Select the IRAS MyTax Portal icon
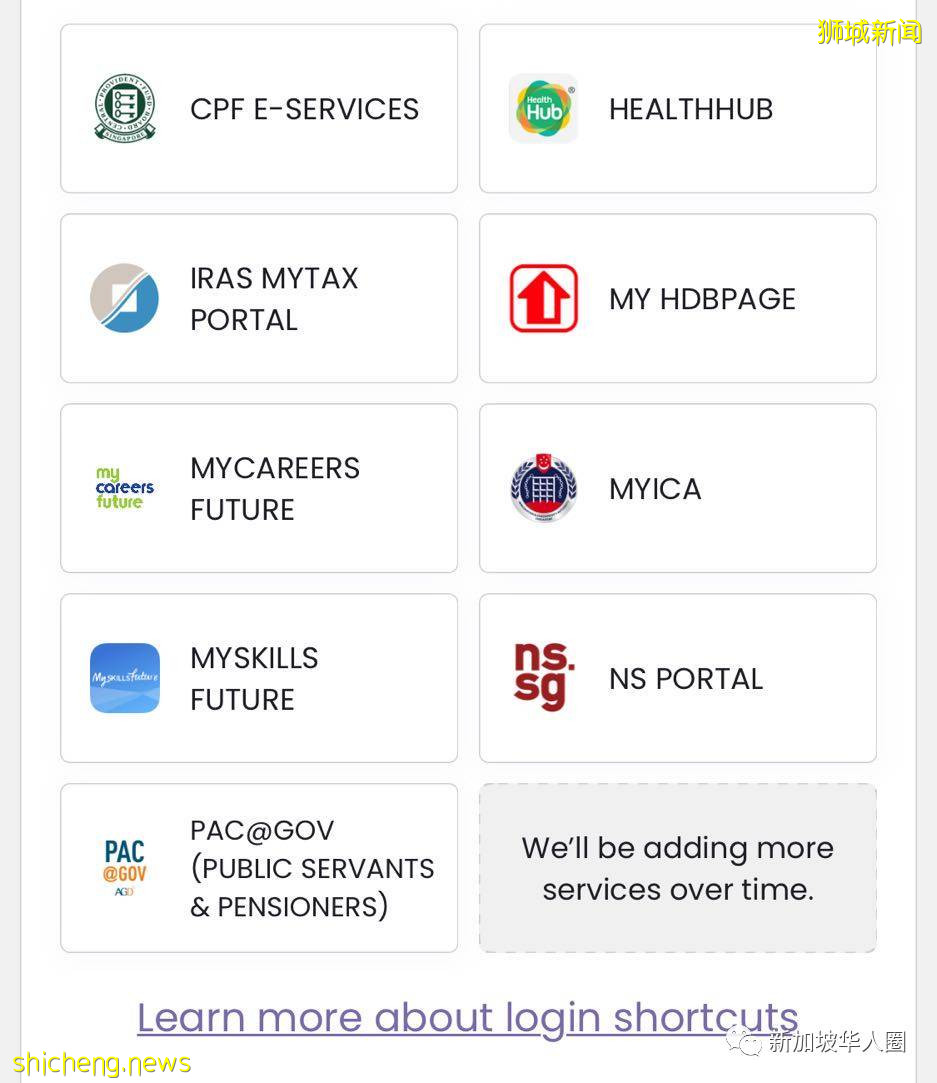 (x=123, y=298)
